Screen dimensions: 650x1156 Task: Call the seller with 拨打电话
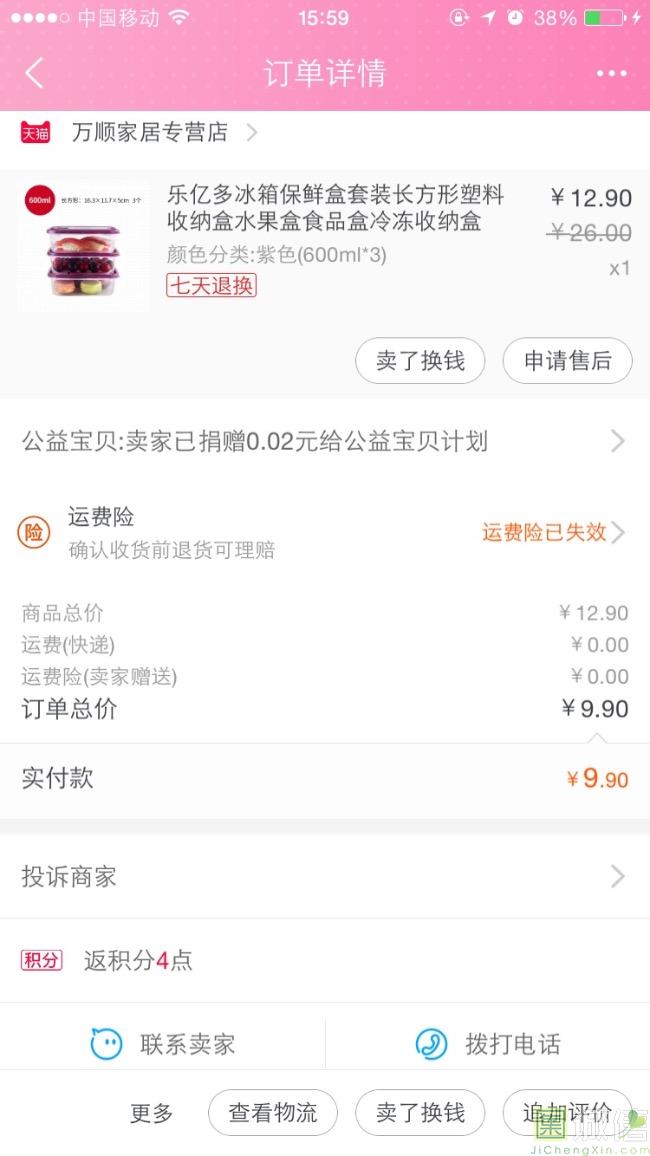(x=488, y=1045)
